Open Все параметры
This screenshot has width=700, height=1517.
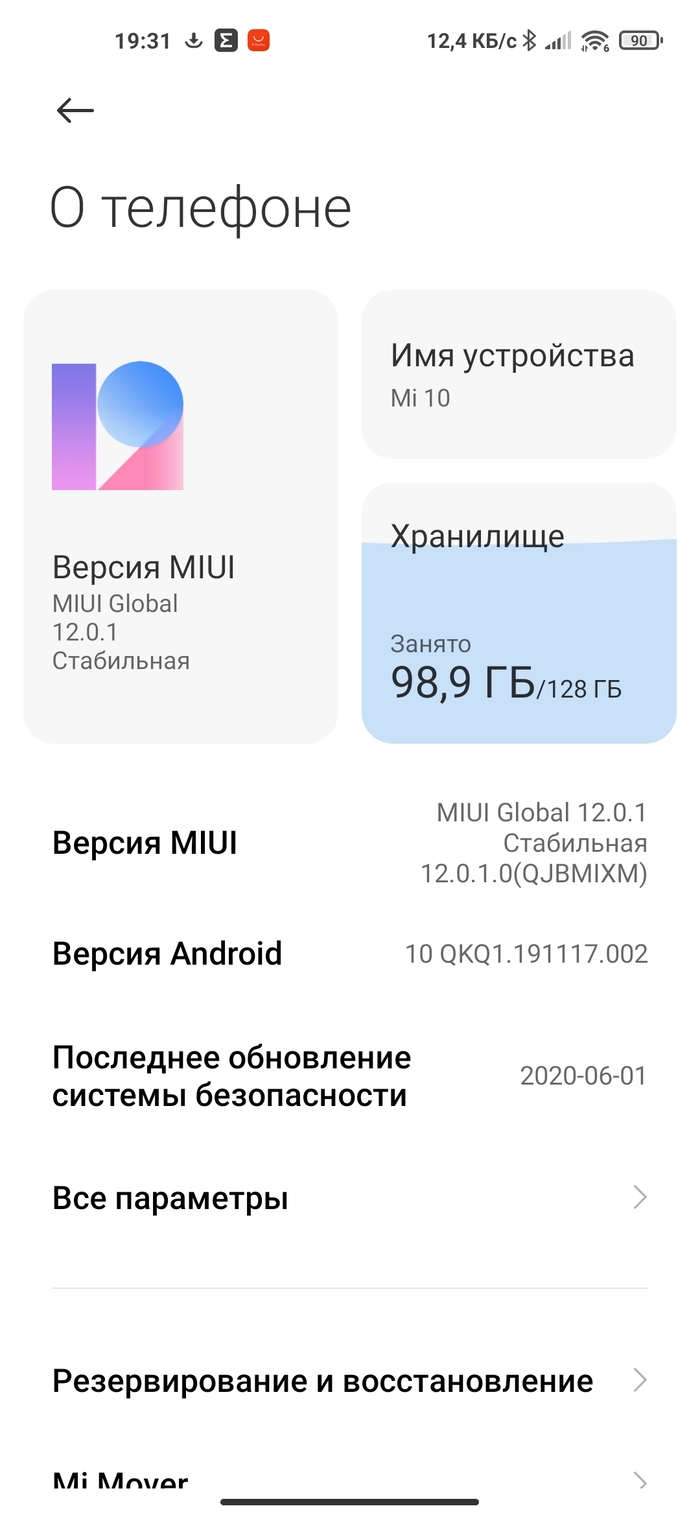coord(349,1197)
